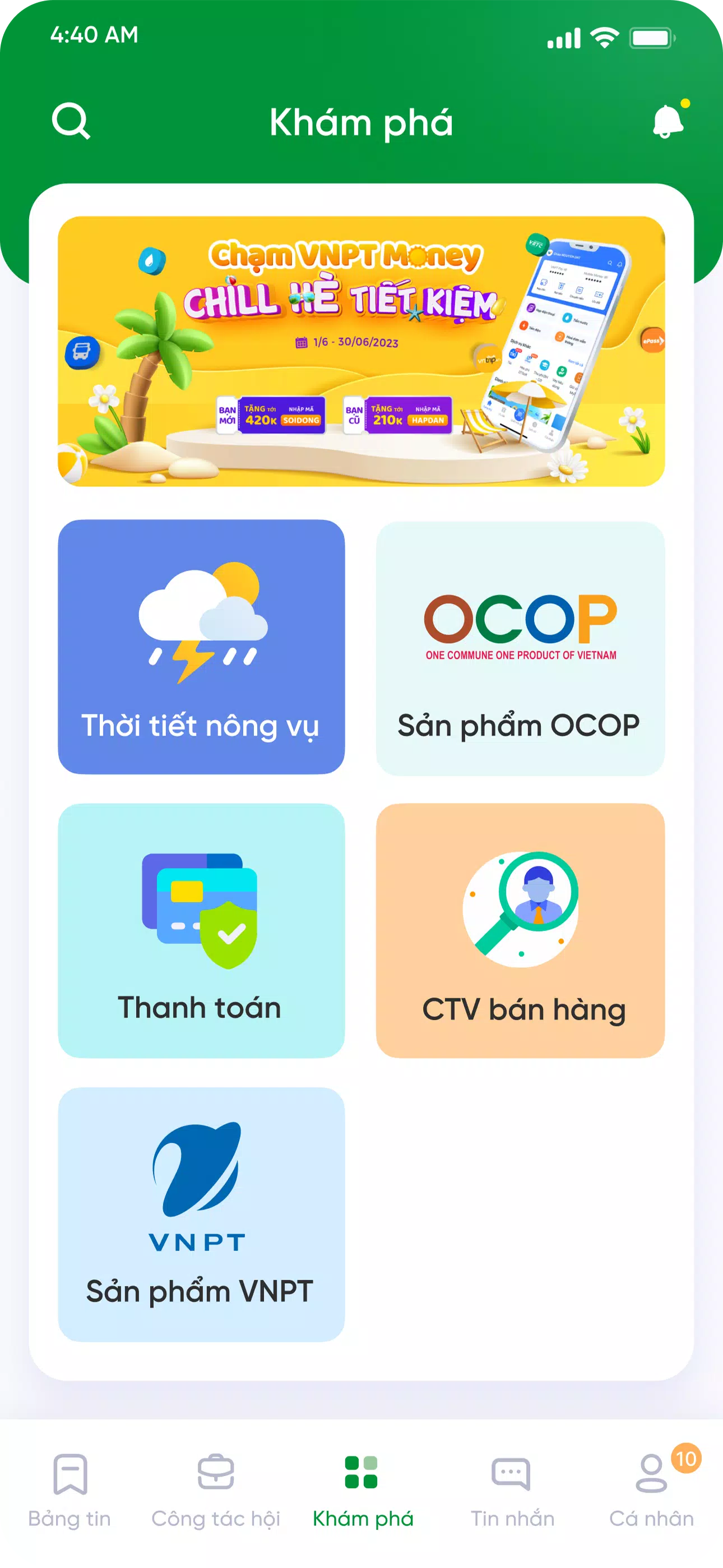View Sản phẩm VNPT card

(x=201, y=1214)
